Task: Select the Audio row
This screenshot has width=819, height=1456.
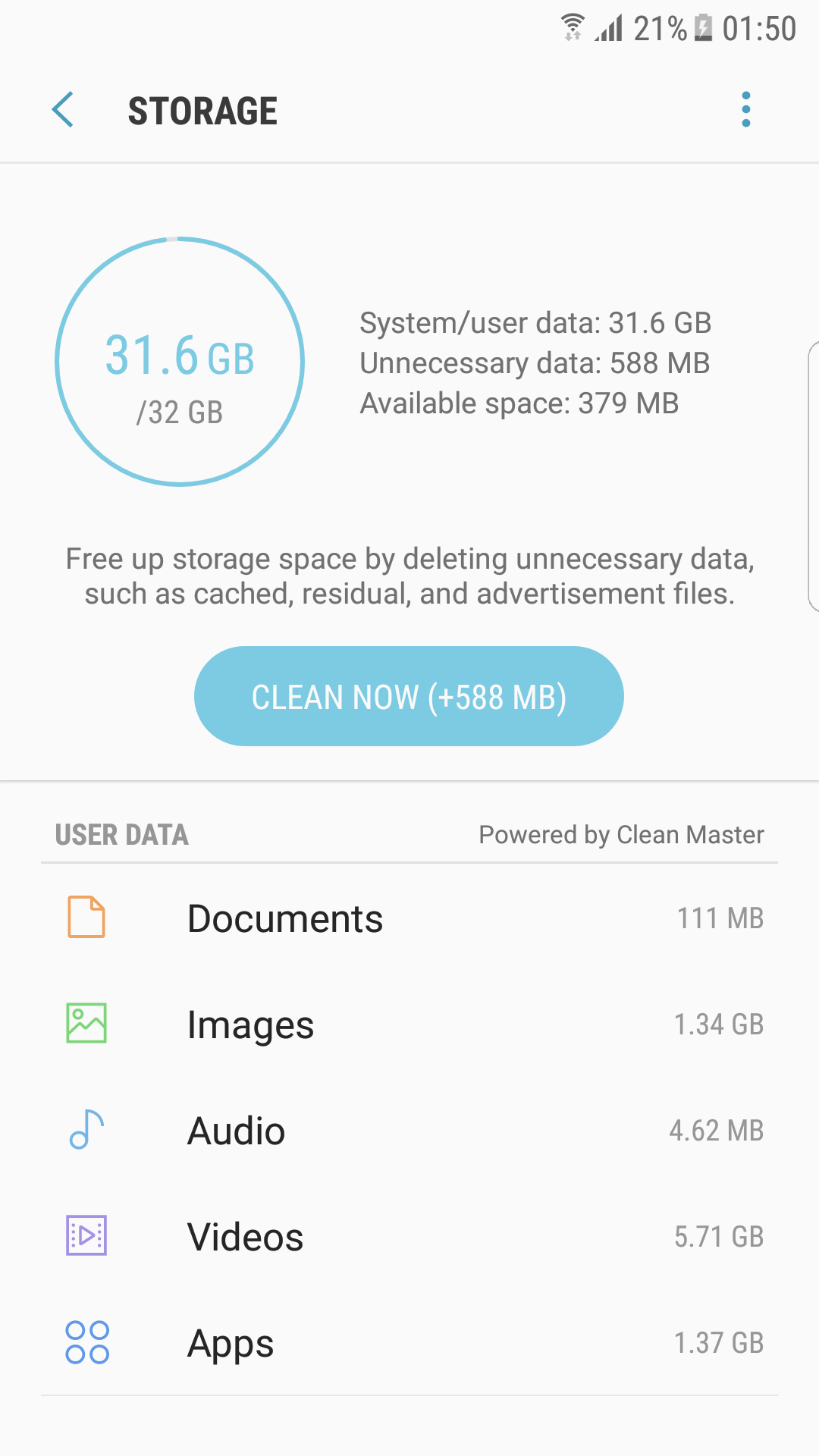Action: [409, 1131]
